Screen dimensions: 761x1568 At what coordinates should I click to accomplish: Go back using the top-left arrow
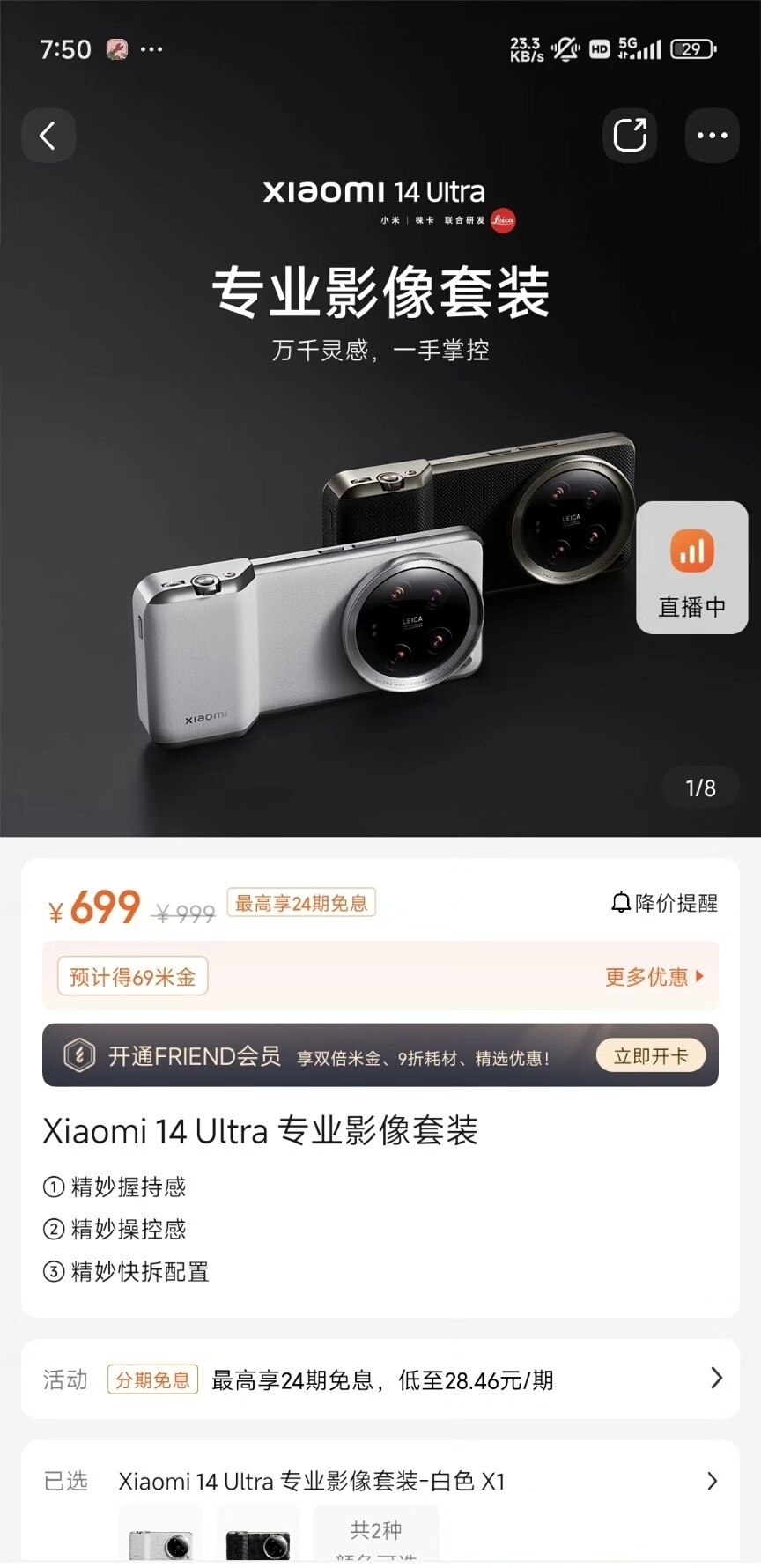coord(48,136)
